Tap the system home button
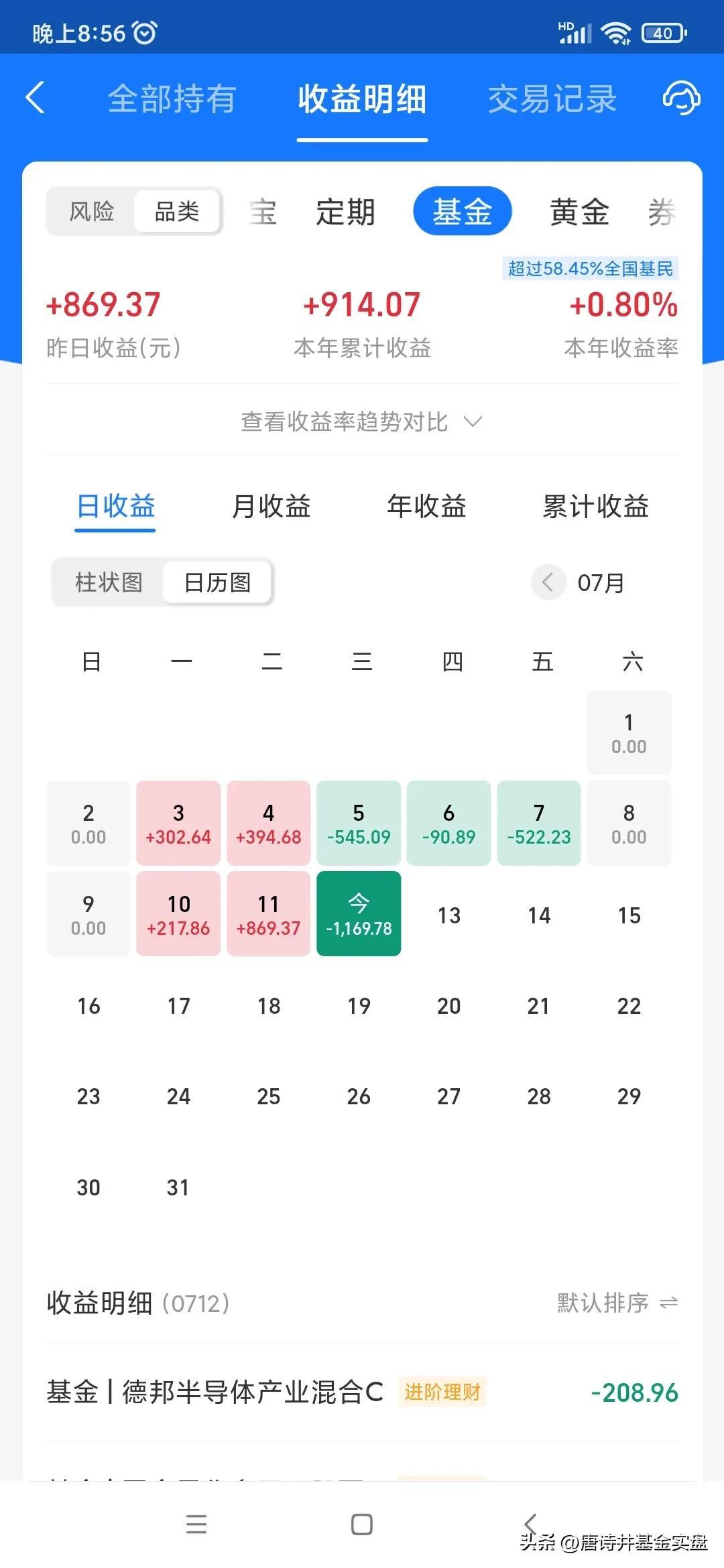 [x=362, y=1524]
